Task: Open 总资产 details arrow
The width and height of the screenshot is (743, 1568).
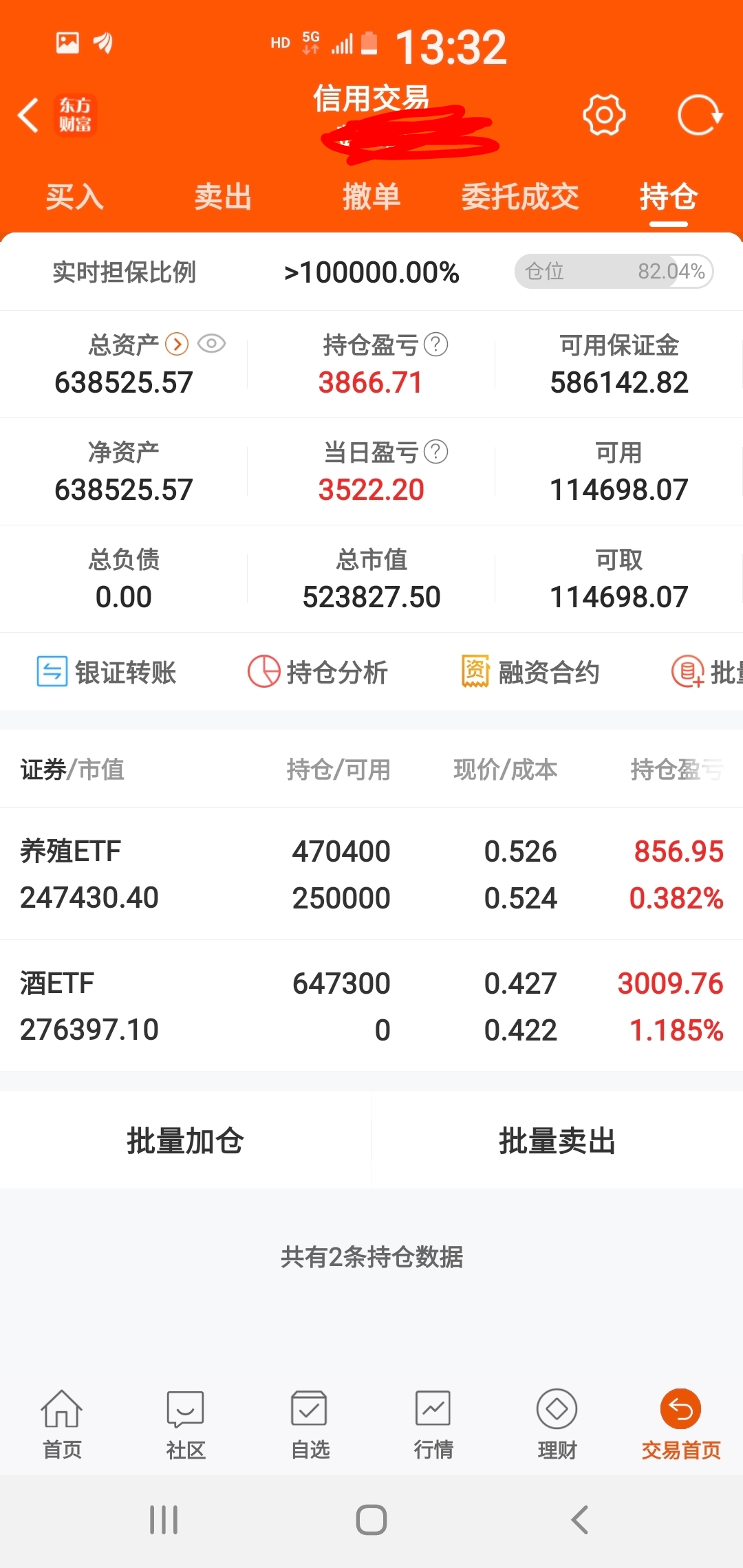Action: click(x=177, y=344)
